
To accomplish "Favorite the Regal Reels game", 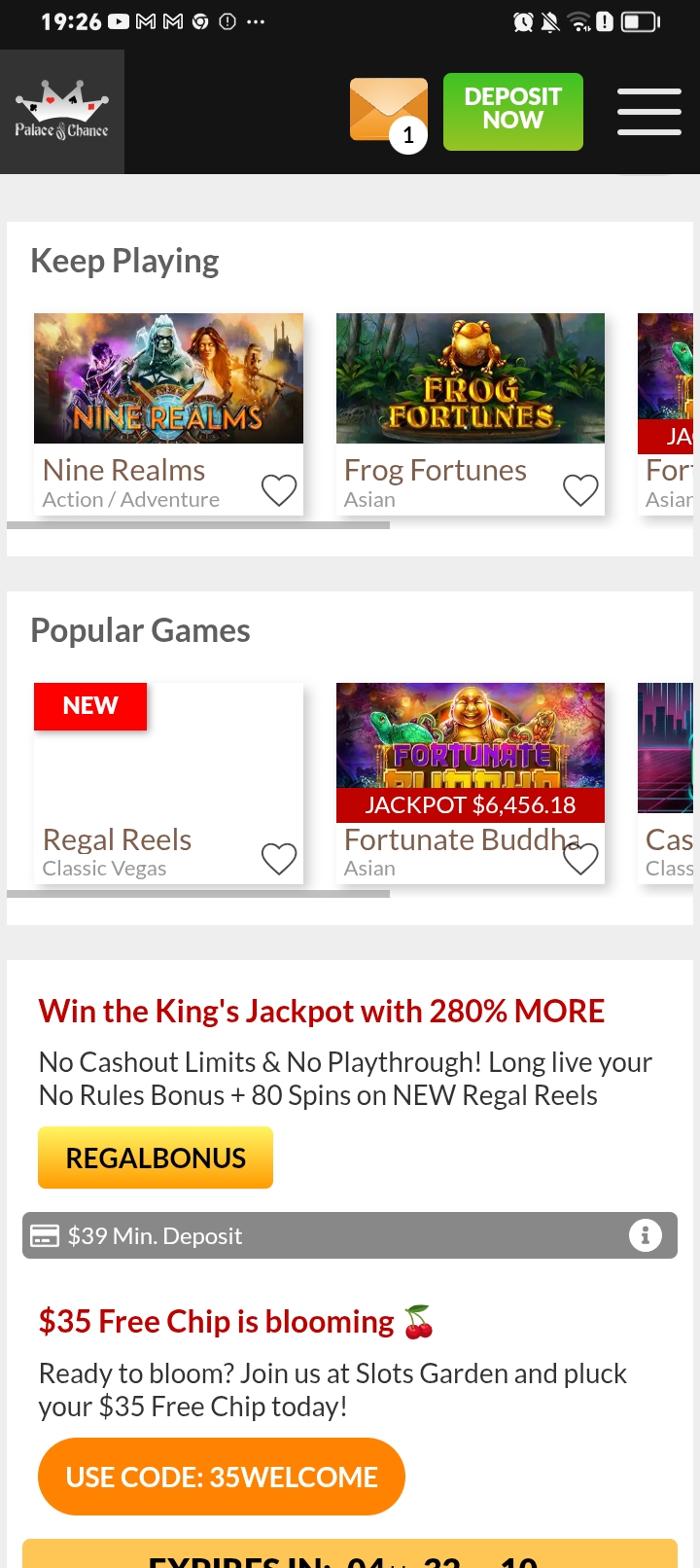I will 279,858.
